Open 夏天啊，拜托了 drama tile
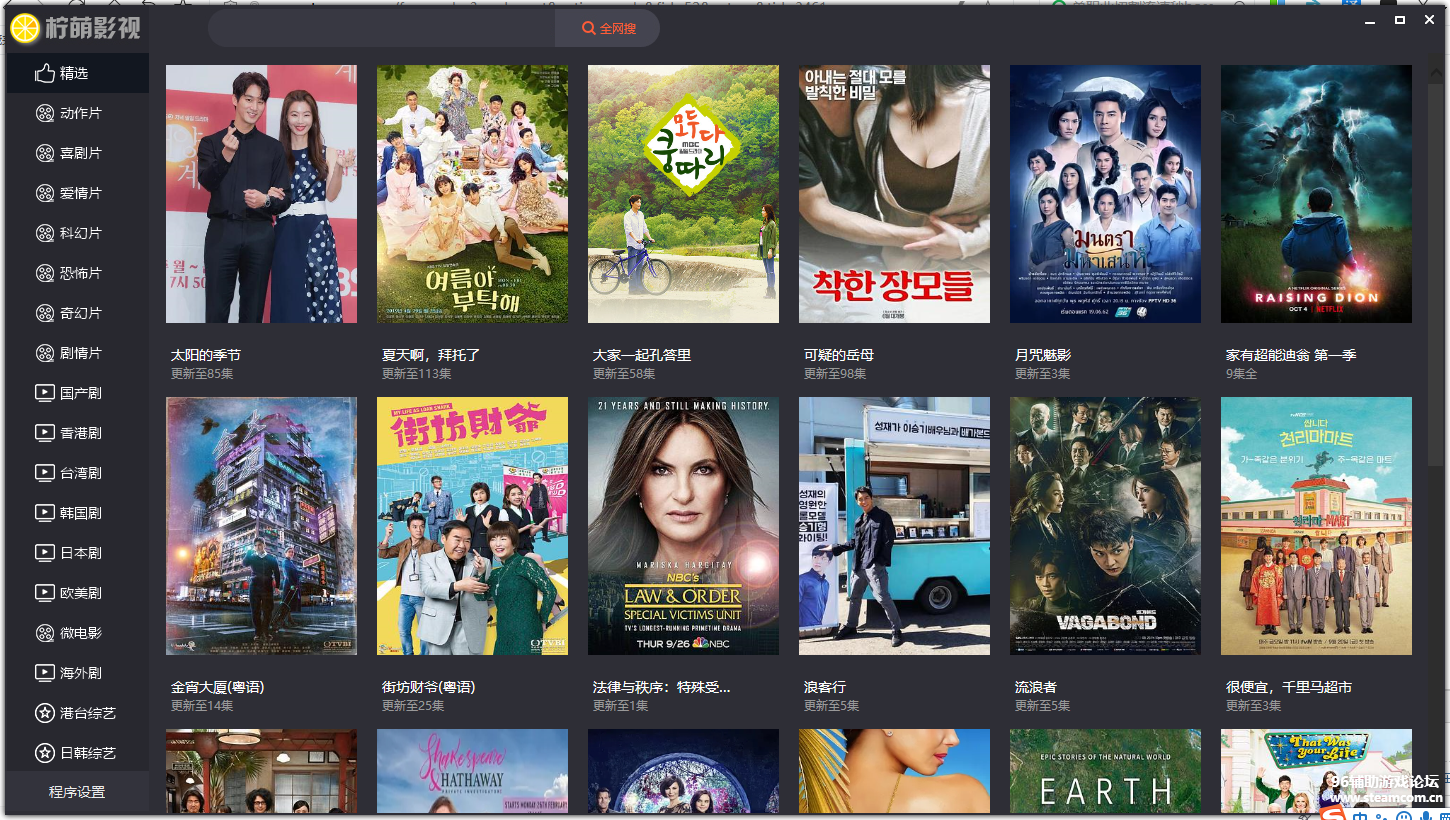Screen dimensions: 1450x820 472,194
